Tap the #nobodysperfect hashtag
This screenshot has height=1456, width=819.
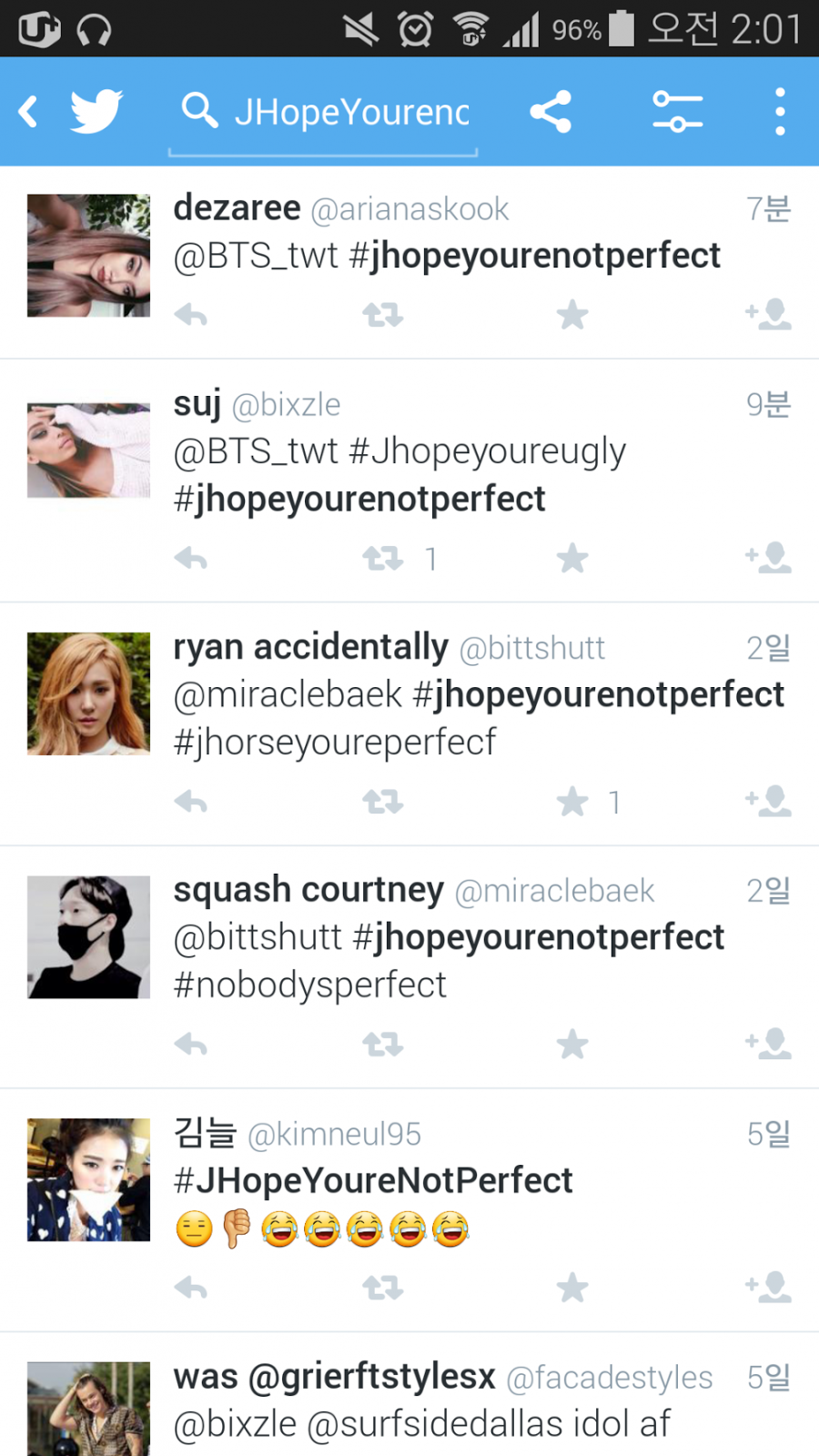(x=309, y=986)
